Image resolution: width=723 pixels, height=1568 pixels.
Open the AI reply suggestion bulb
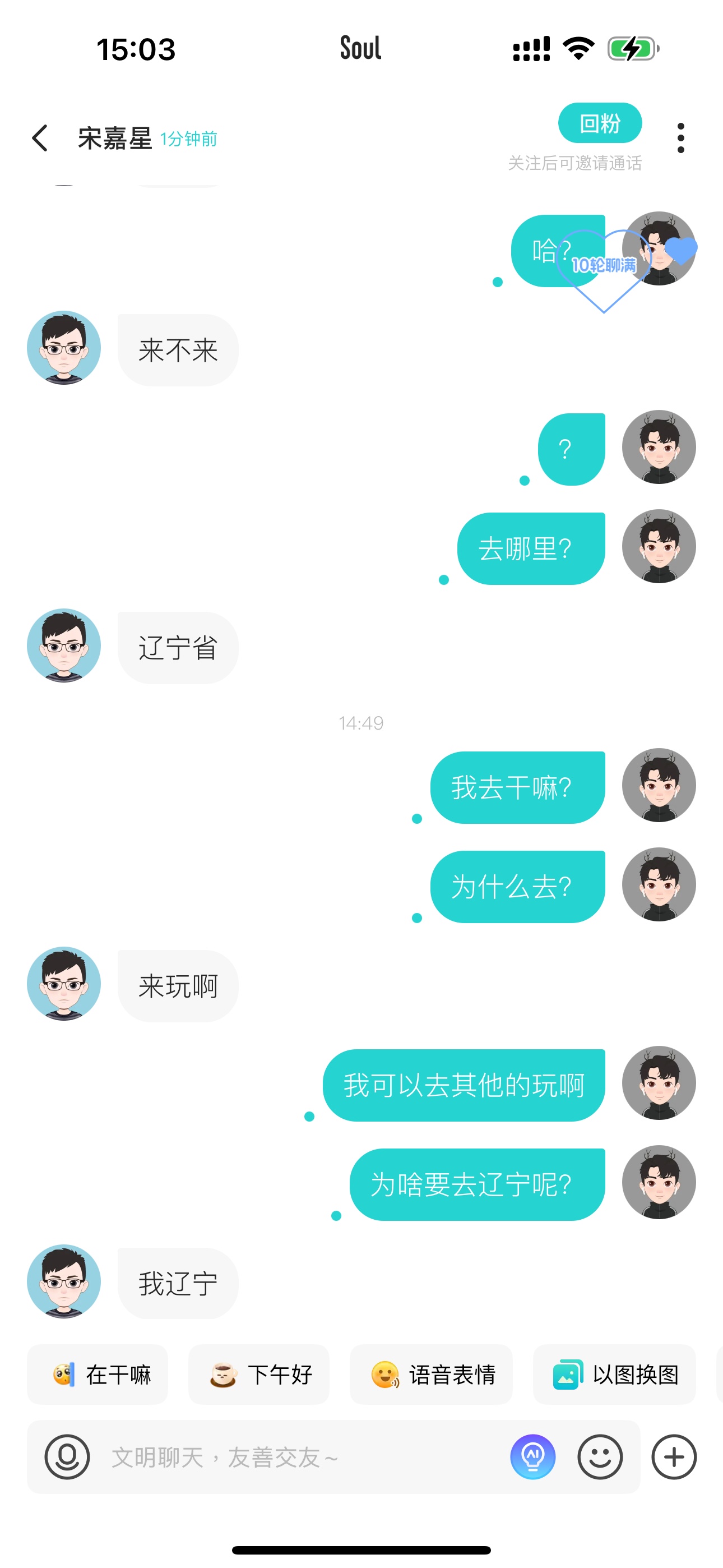coord(532,1456)
